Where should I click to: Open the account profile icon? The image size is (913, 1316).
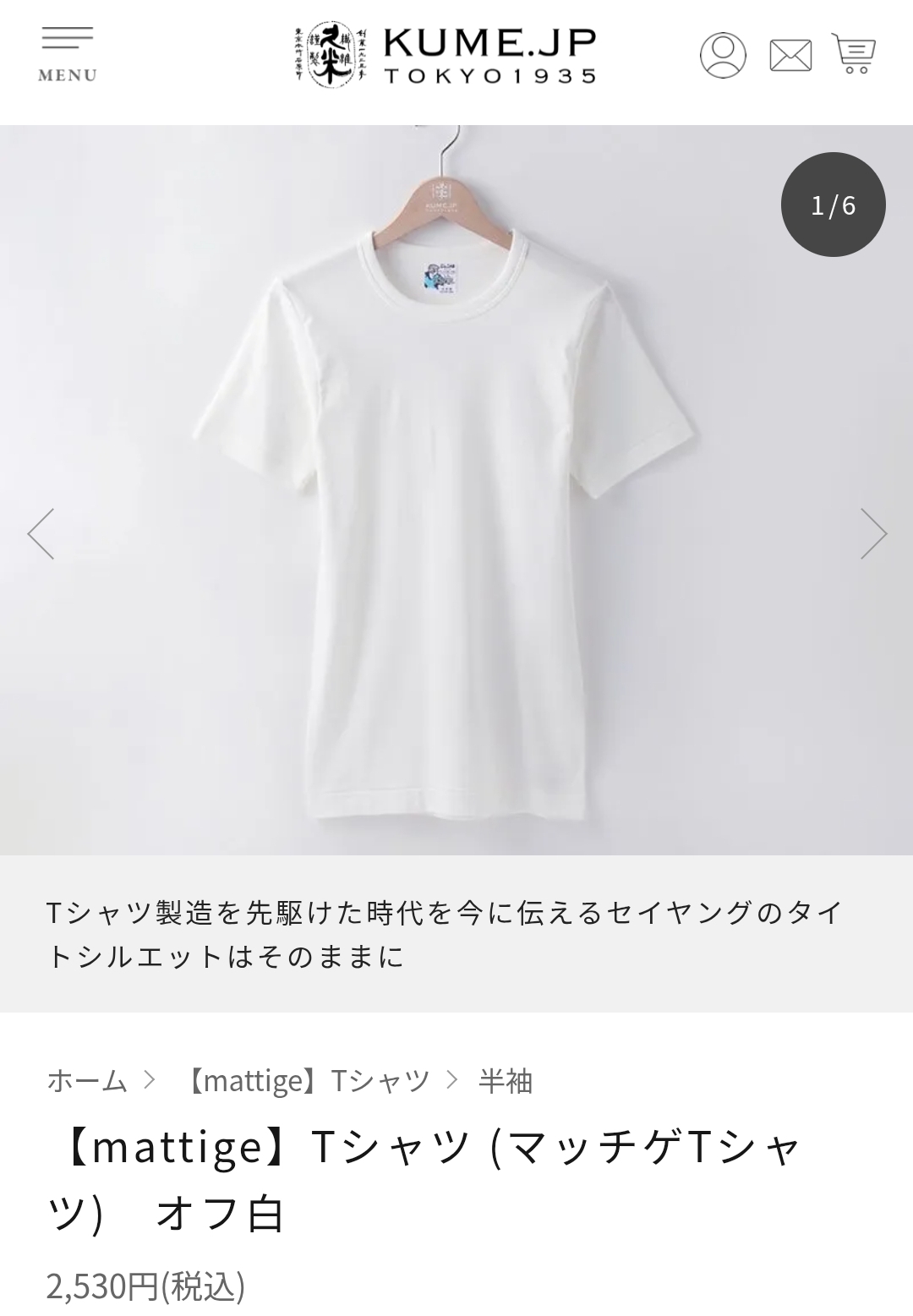point(723,56)
